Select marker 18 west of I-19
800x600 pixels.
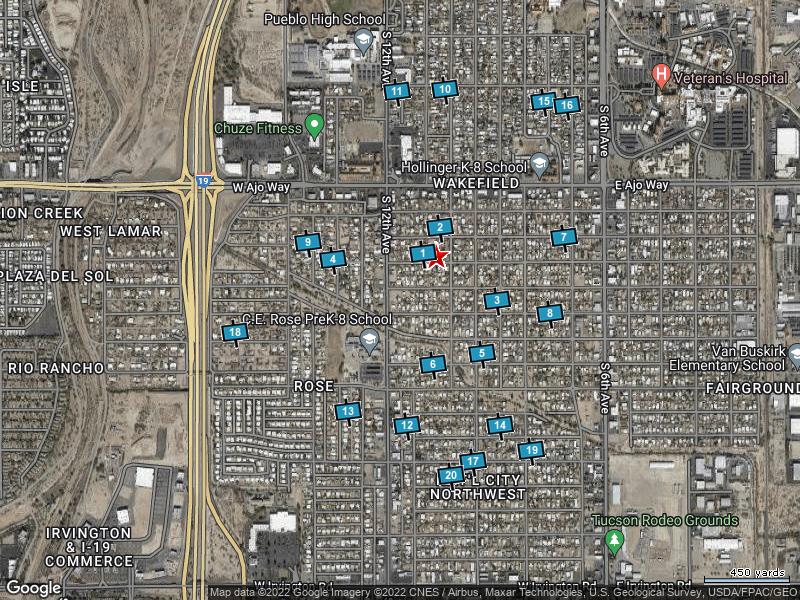[235, 333]
